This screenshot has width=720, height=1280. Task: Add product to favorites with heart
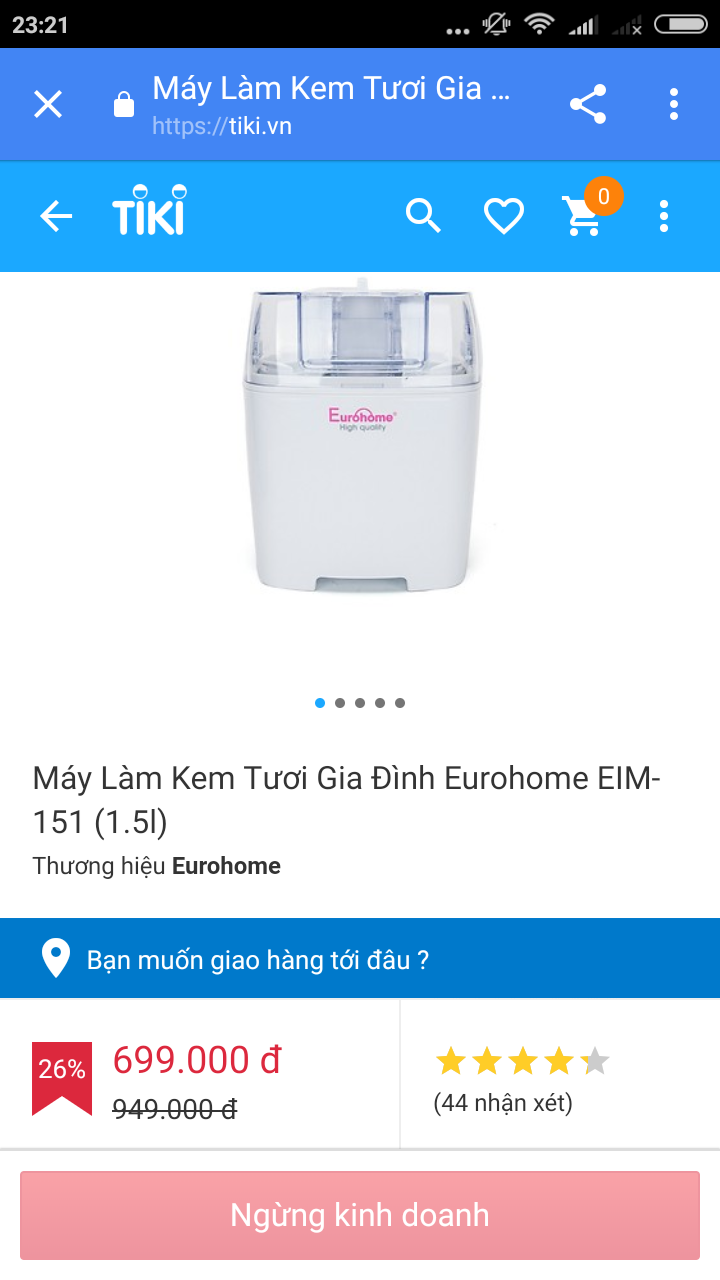[504, 216]
